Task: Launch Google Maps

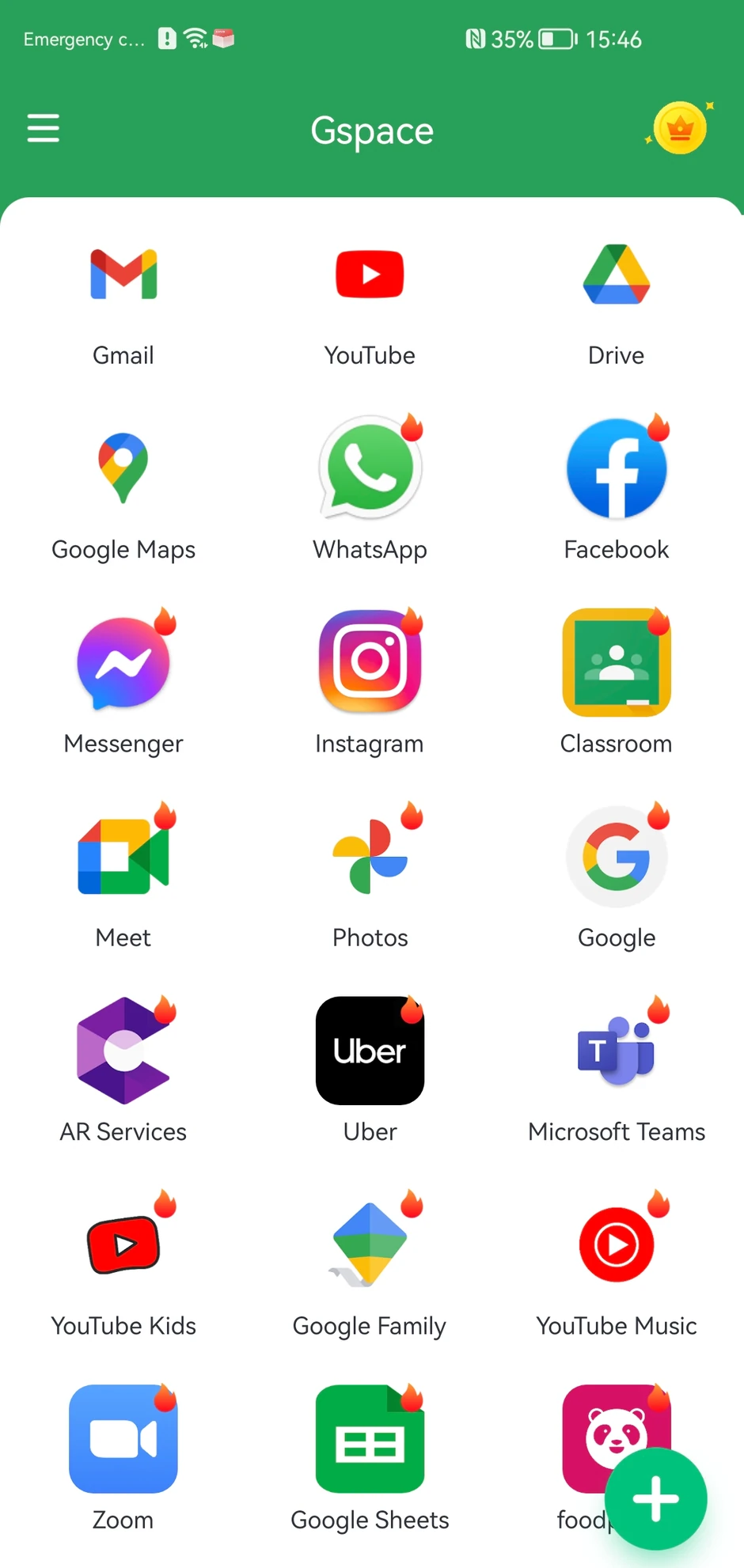Action: [123, 468]
